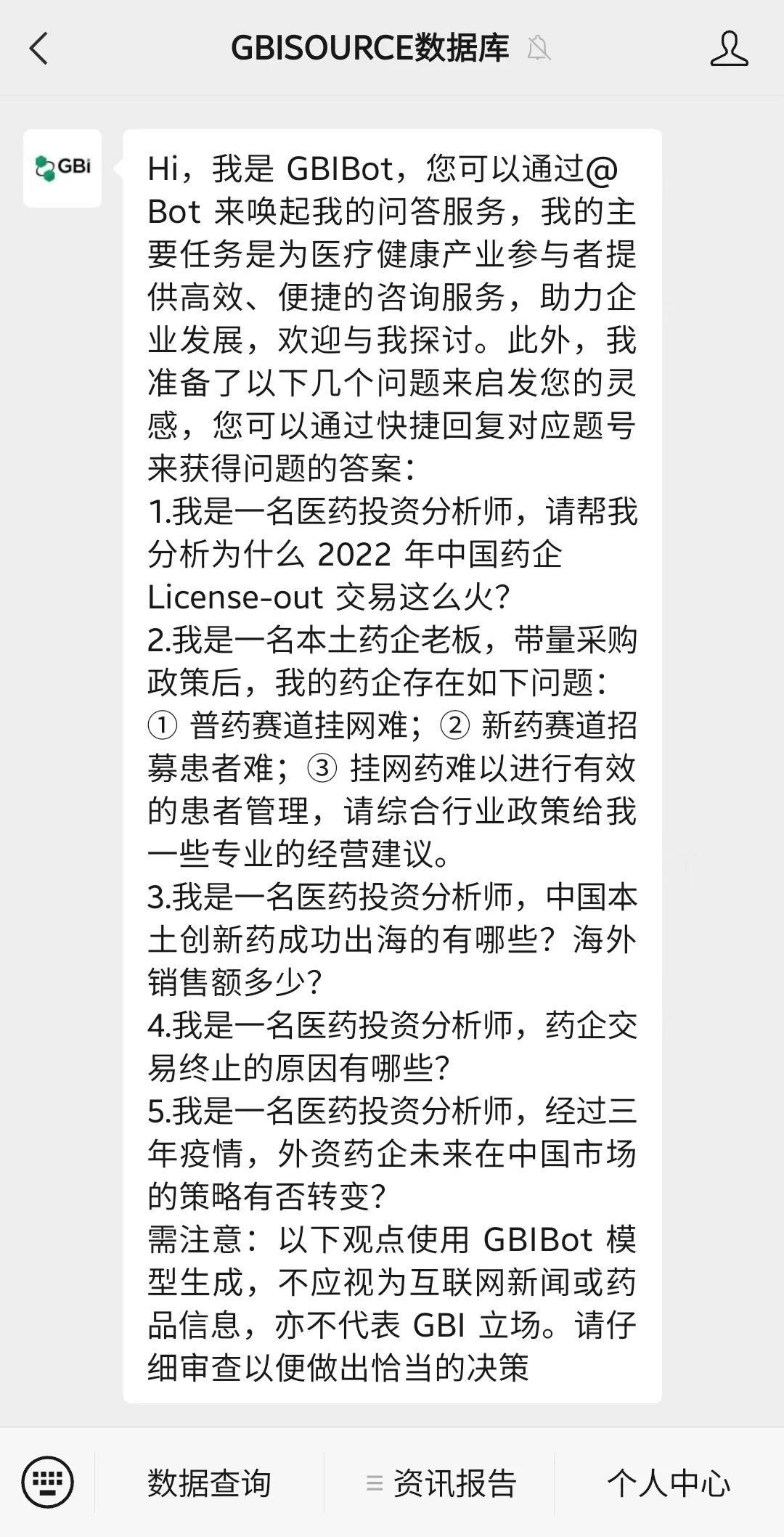Open the GBI avatar

[62, 168]
